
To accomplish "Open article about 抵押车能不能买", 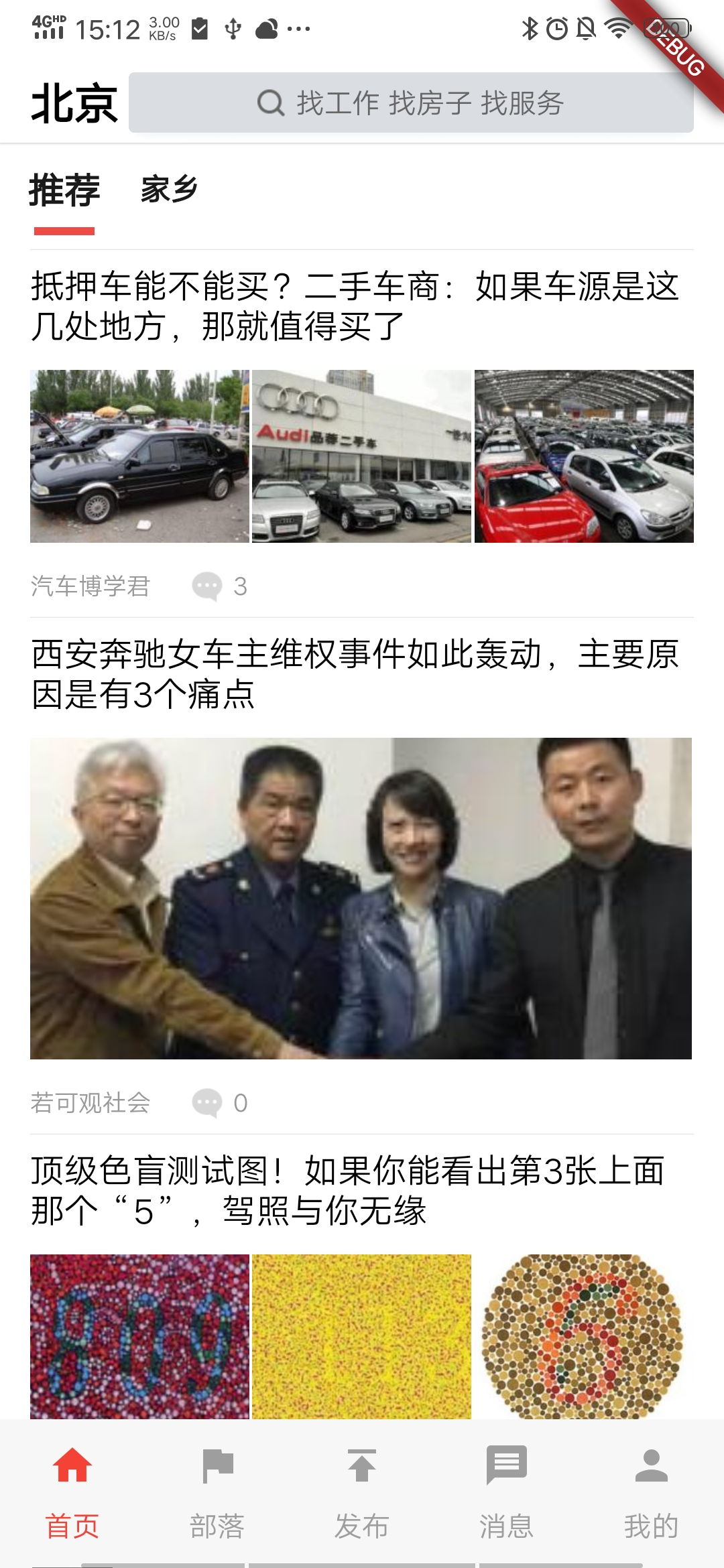I will (355, 306).
